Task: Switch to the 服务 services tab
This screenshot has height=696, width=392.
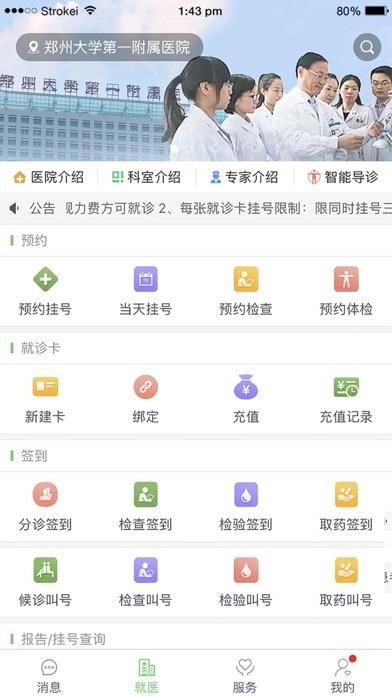Action: (245, 676)
